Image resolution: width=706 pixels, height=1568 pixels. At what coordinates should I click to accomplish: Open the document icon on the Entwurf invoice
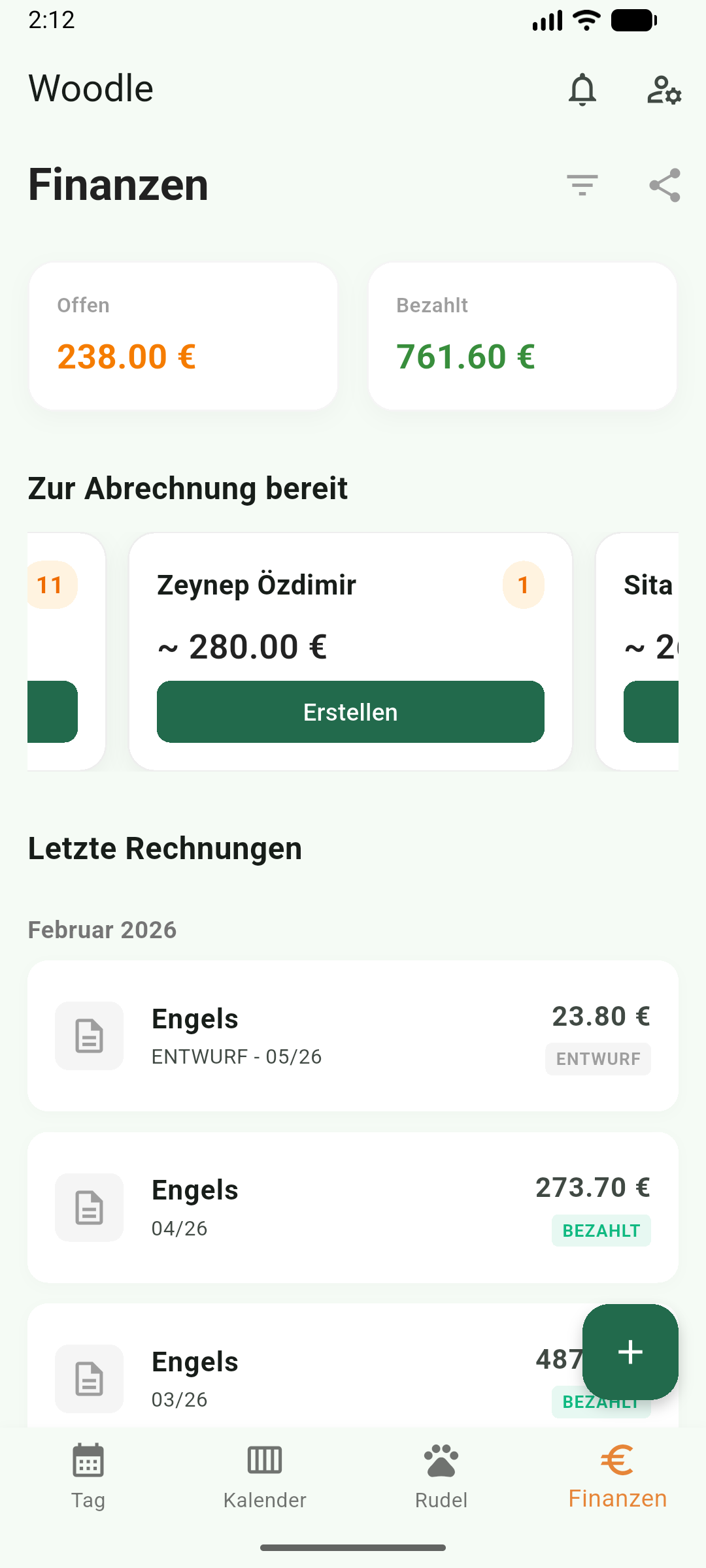pos(88,1036)
